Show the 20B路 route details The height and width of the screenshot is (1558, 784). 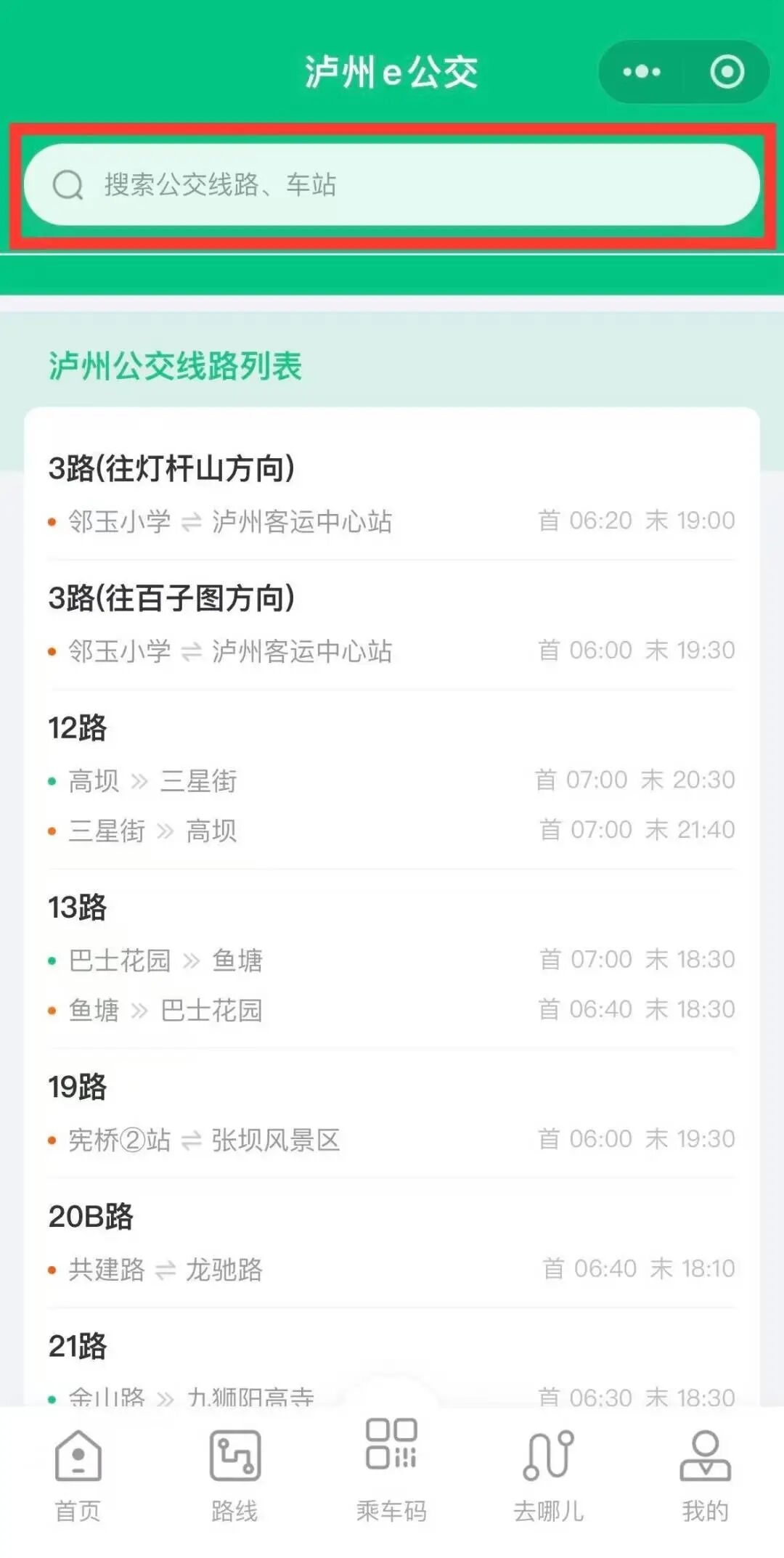click(x=392, y=1242)
